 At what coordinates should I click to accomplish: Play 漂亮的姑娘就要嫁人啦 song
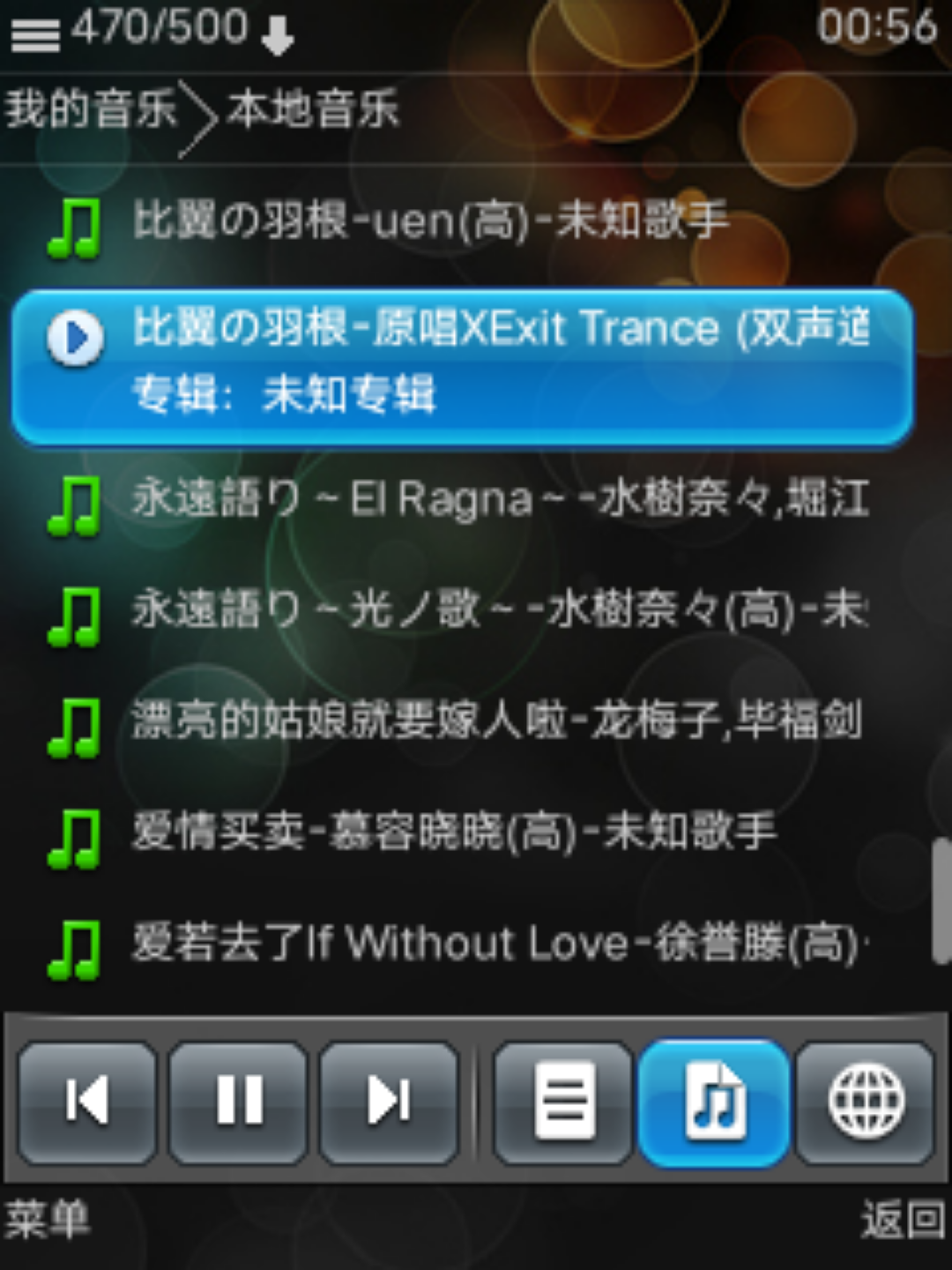coord(495,721)
